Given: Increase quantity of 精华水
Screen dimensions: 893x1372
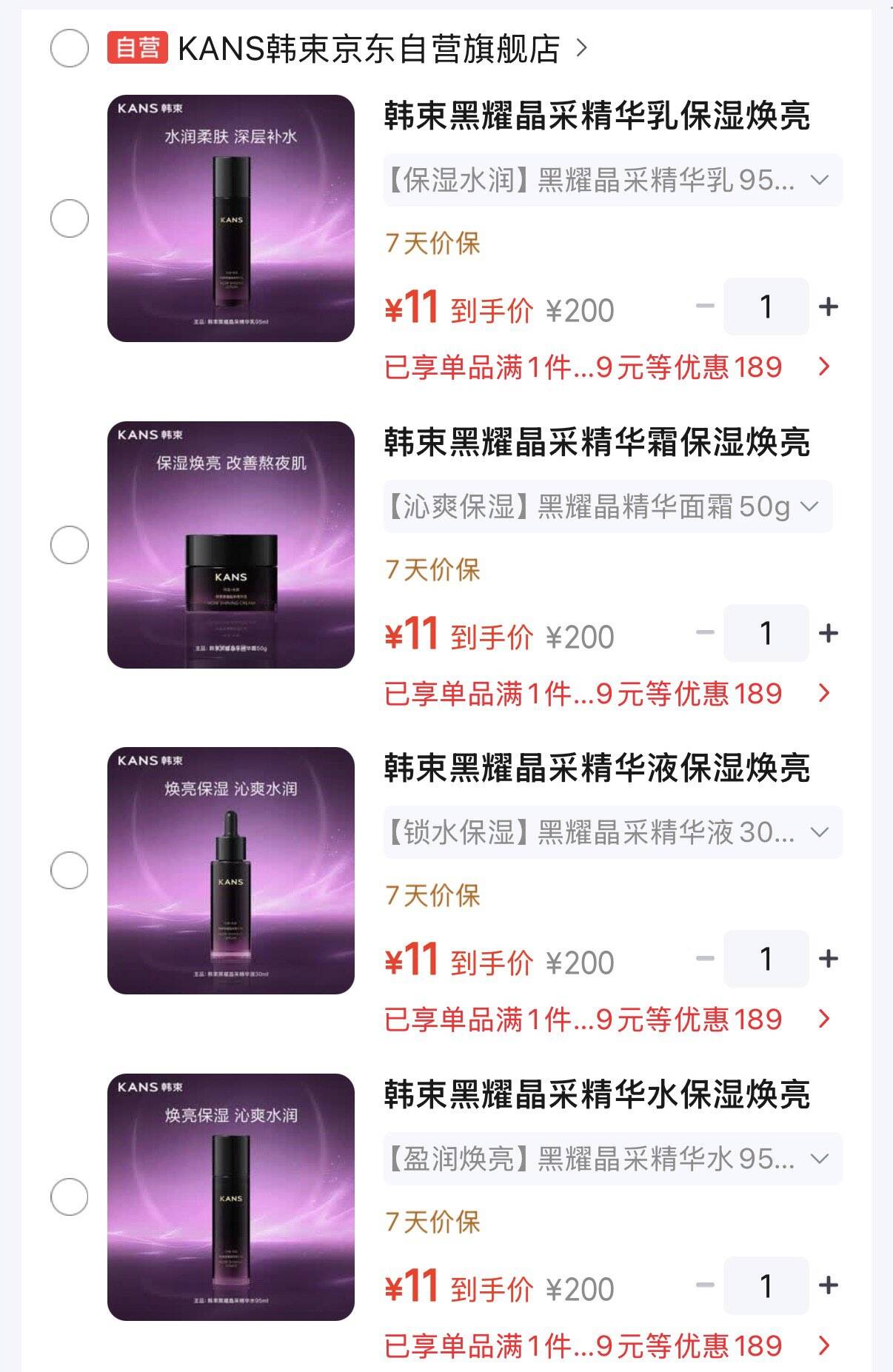Looking at the screenshot, I should (x=829, y=1285).
